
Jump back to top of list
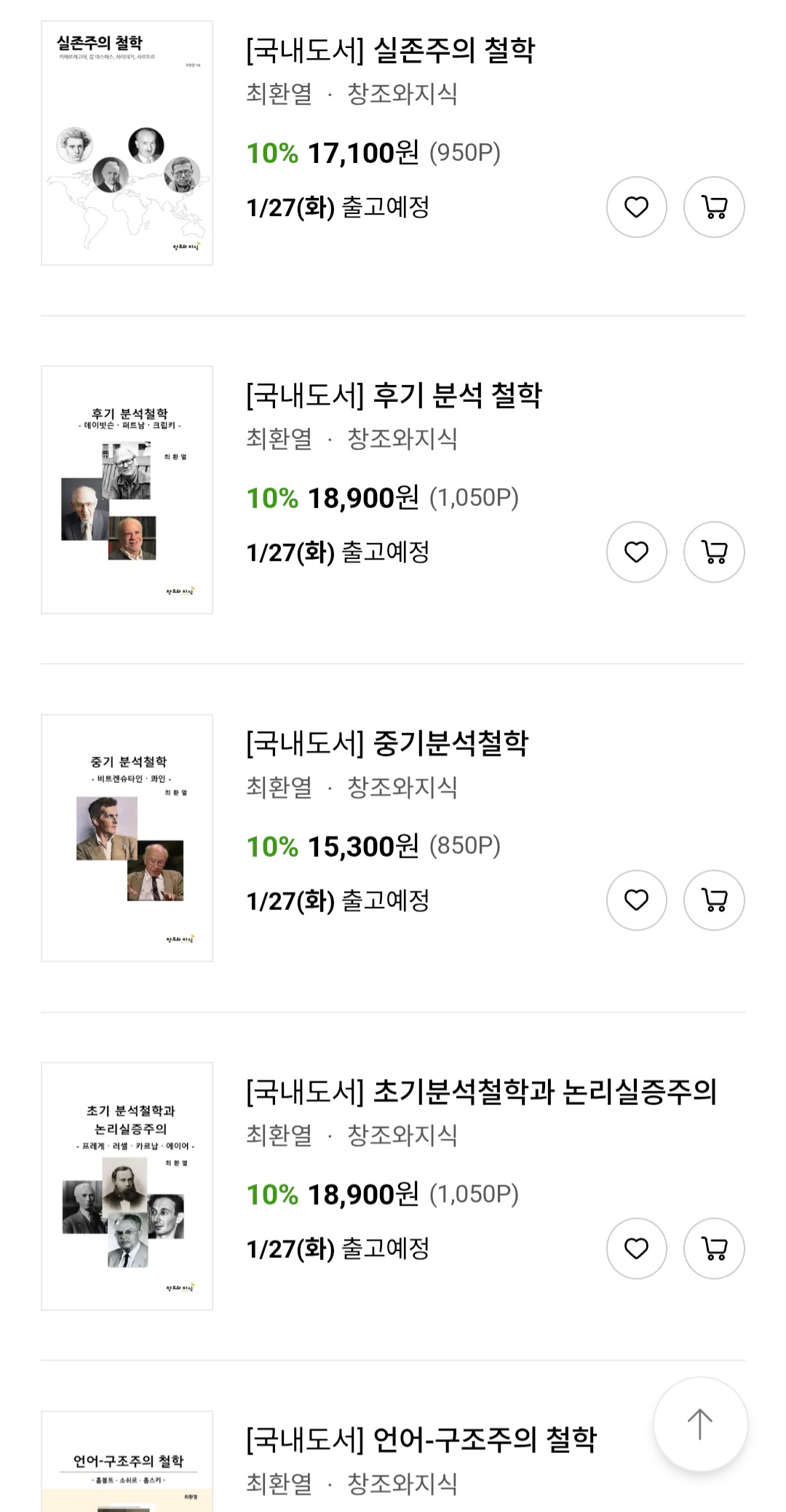pyautogui.click(x=700, y=1425)
